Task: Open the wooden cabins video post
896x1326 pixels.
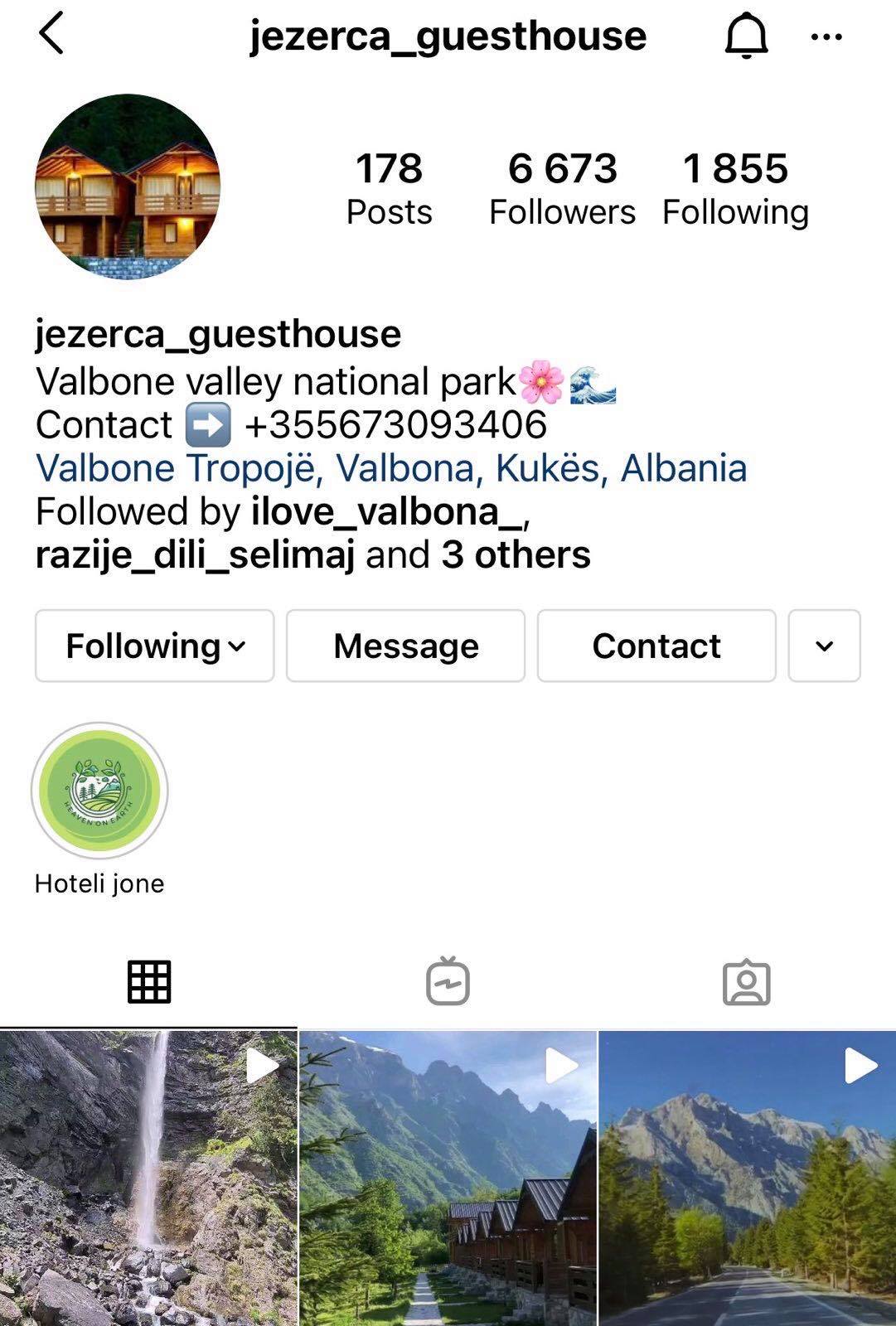Action: click(448, 1177)
